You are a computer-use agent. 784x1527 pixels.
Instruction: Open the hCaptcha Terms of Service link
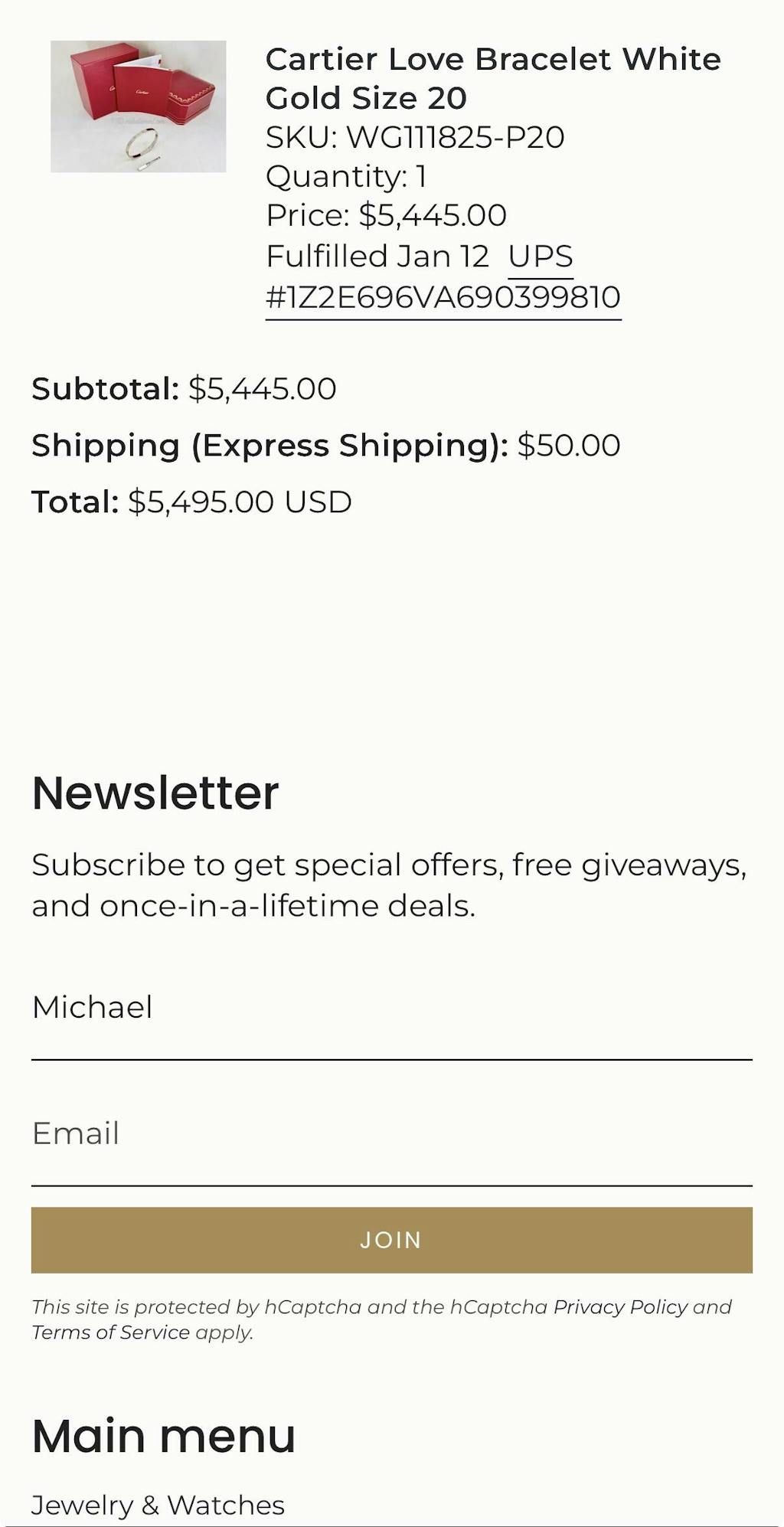click(x=110, y=1332)
